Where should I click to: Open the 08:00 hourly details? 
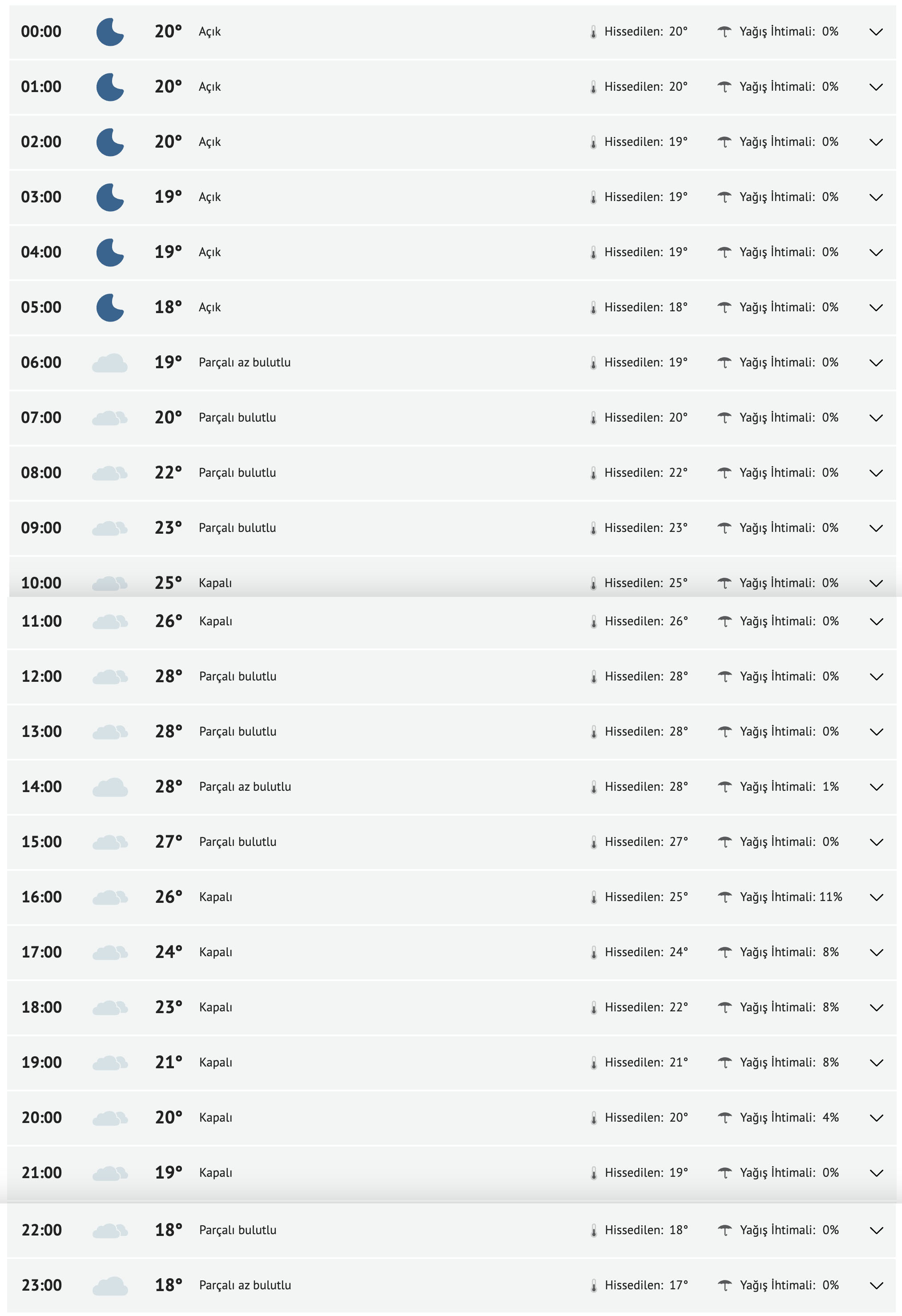875,473
